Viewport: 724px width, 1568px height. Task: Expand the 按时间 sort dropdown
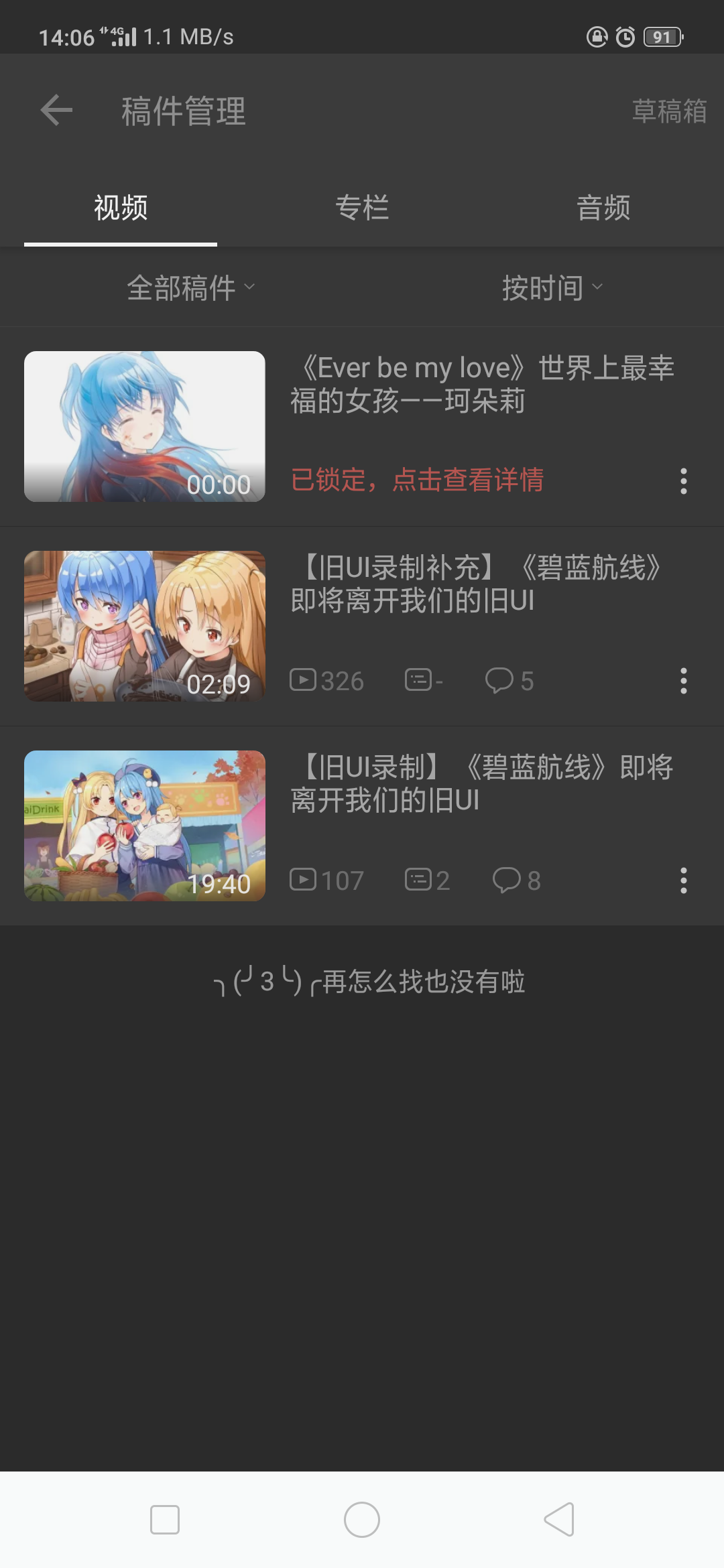552,288
